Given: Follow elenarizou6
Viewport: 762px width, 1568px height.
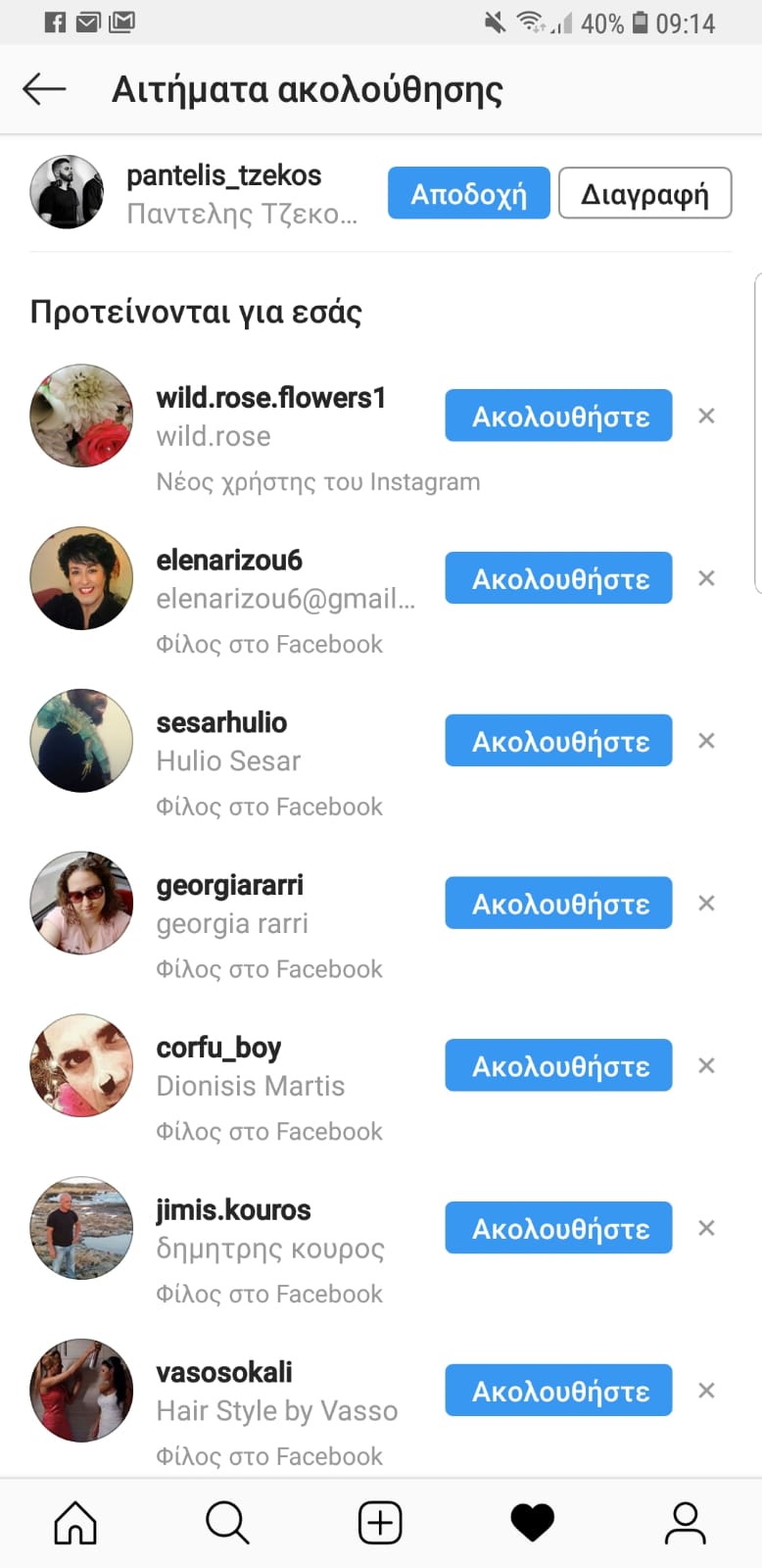Looking at the screenshot, I should click(x=558, y=578).
